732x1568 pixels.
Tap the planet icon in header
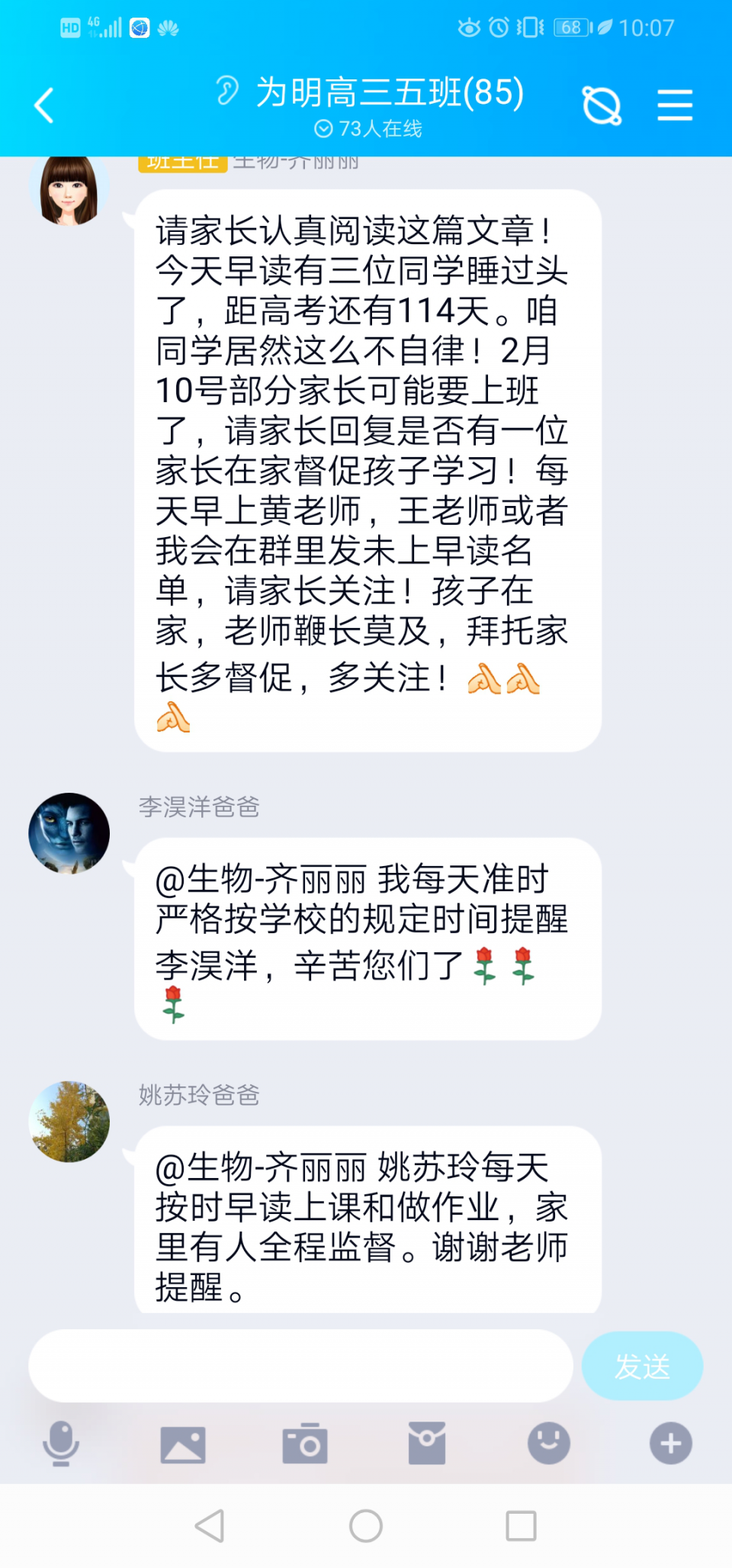(x=602, y=105)
